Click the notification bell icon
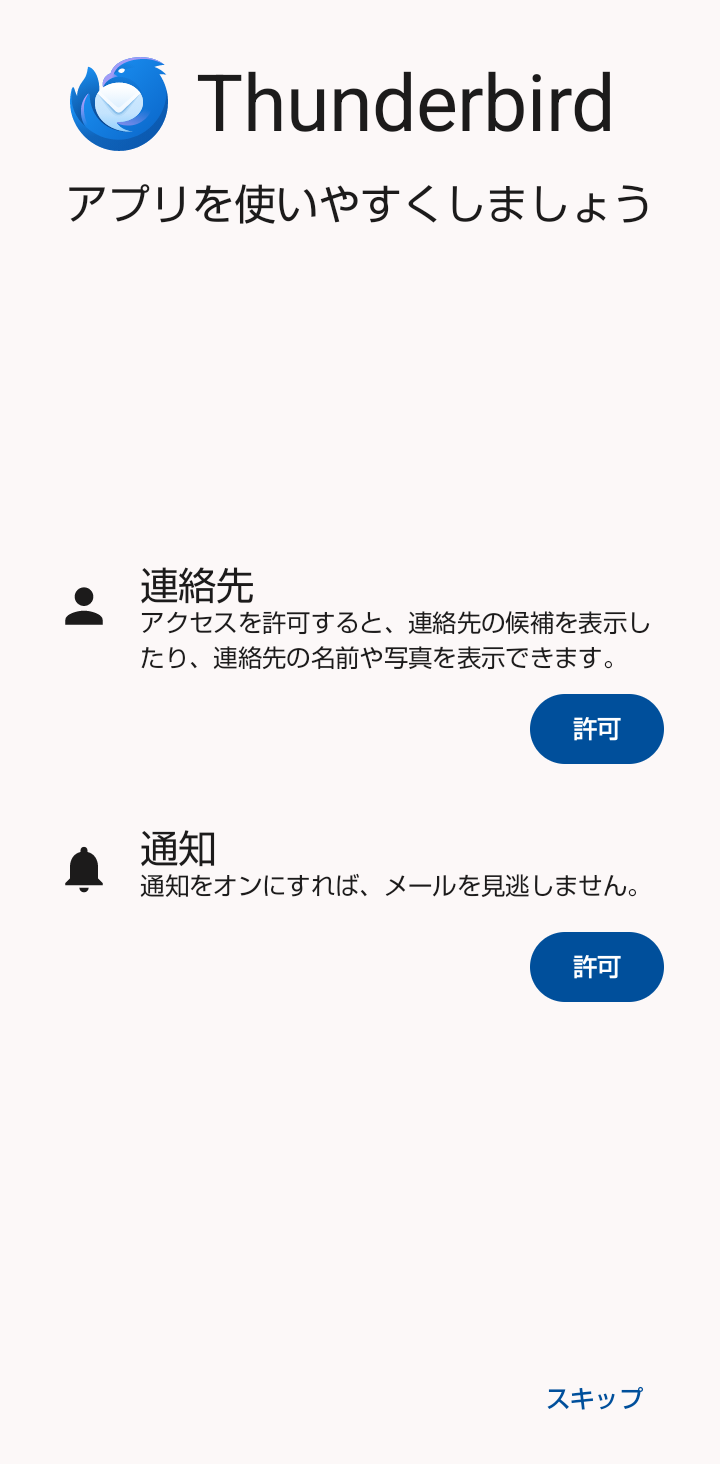 pos(85,869)
